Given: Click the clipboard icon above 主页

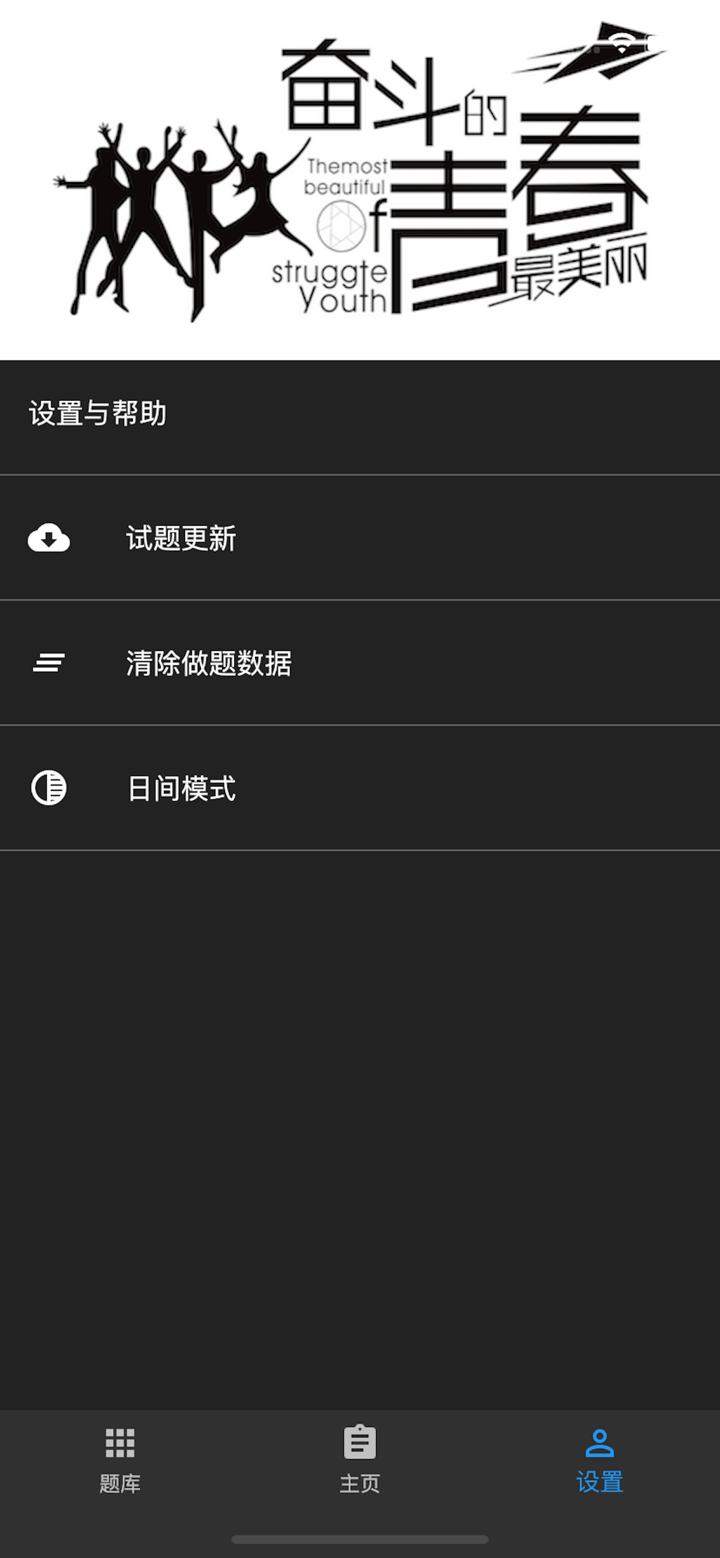Looking at the screenshot, I should [x=359, y=1441].
